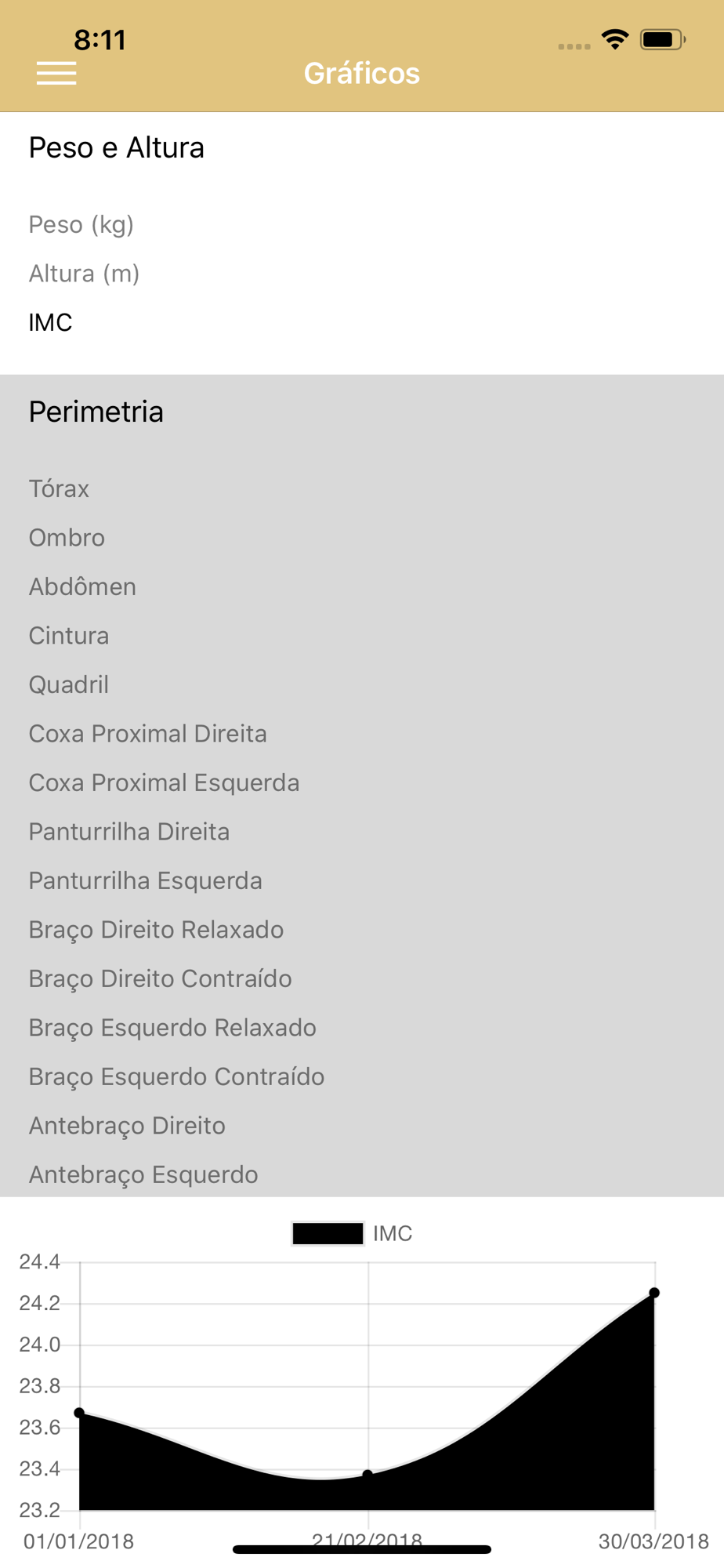Screen dimensions: 724x1568
Task: Open Braço Esquerdo Relaxado
Action: point(173,1028)
